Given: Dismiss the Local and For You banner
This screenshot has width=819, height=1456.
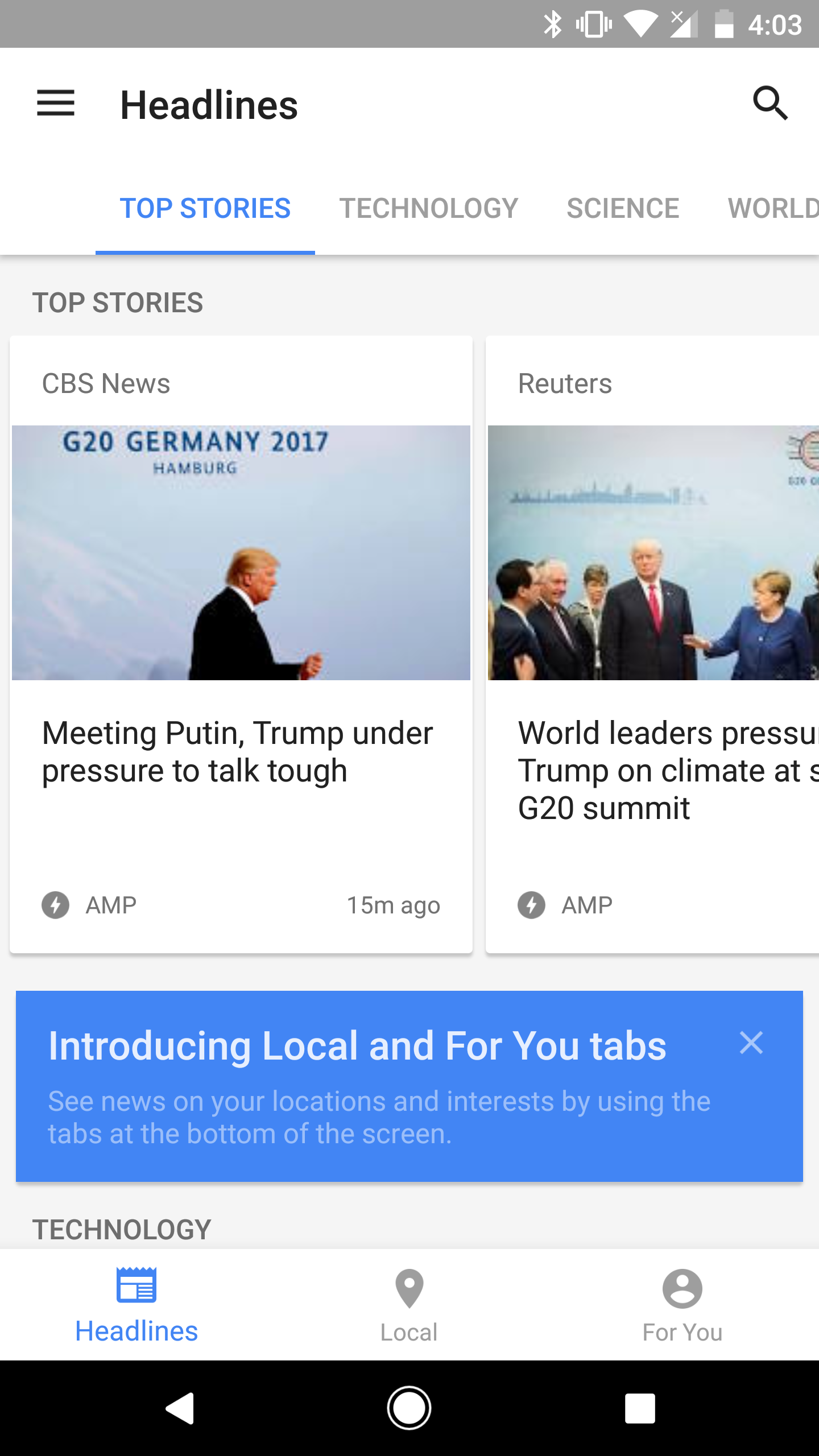Looking at the screenshot, I should pyautogui.click(x=751, y=1043).
